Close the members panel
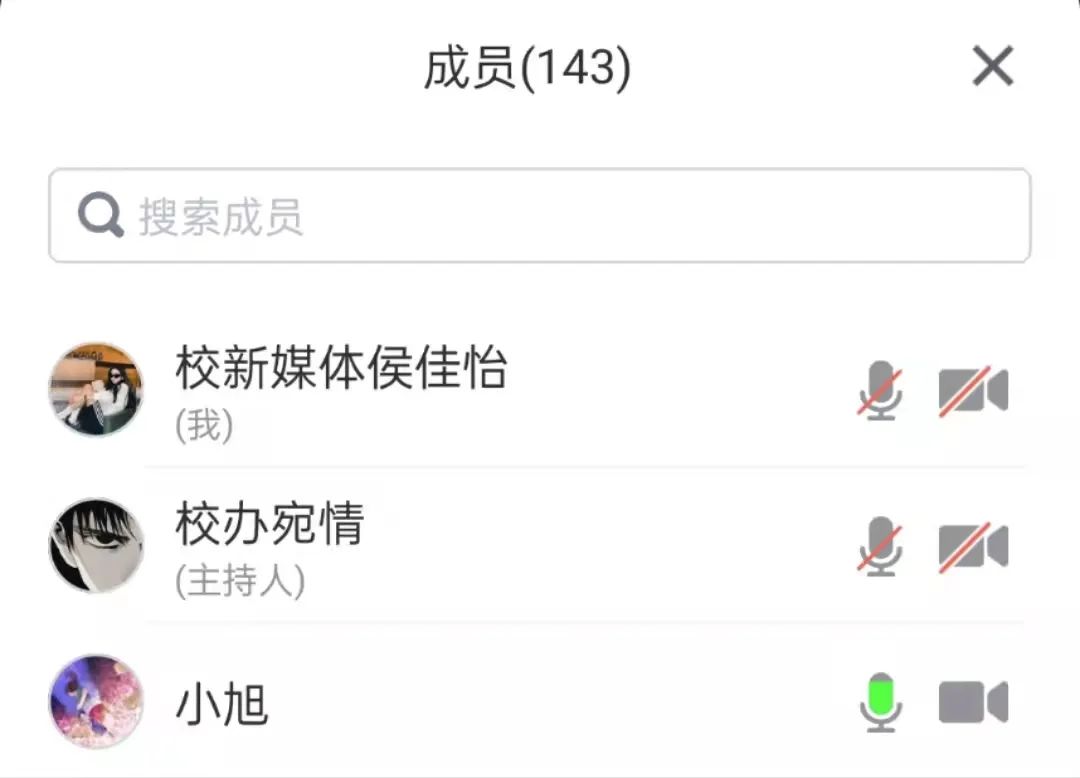 992,67
